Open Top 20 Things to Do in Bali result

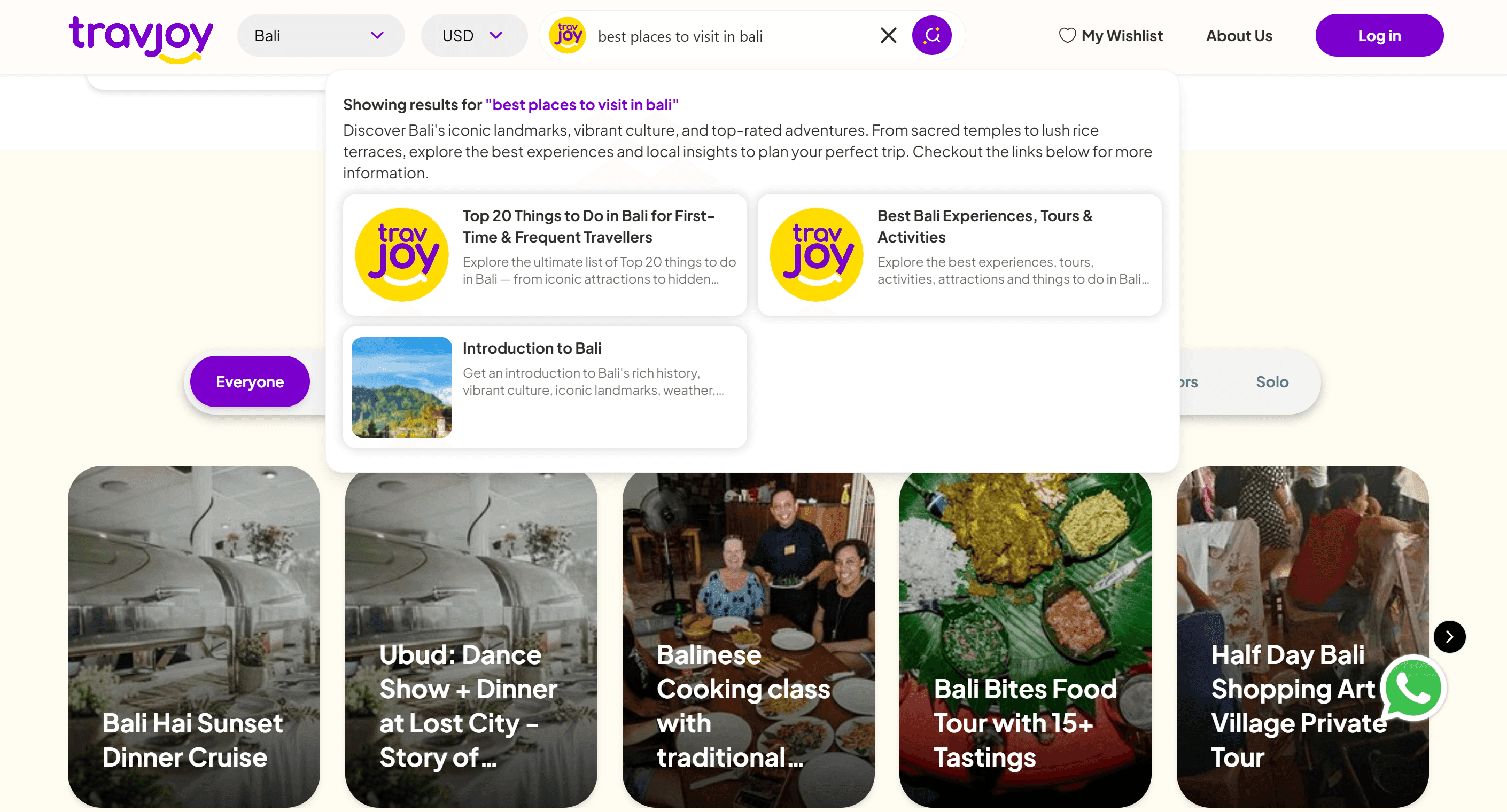[545, 254]
